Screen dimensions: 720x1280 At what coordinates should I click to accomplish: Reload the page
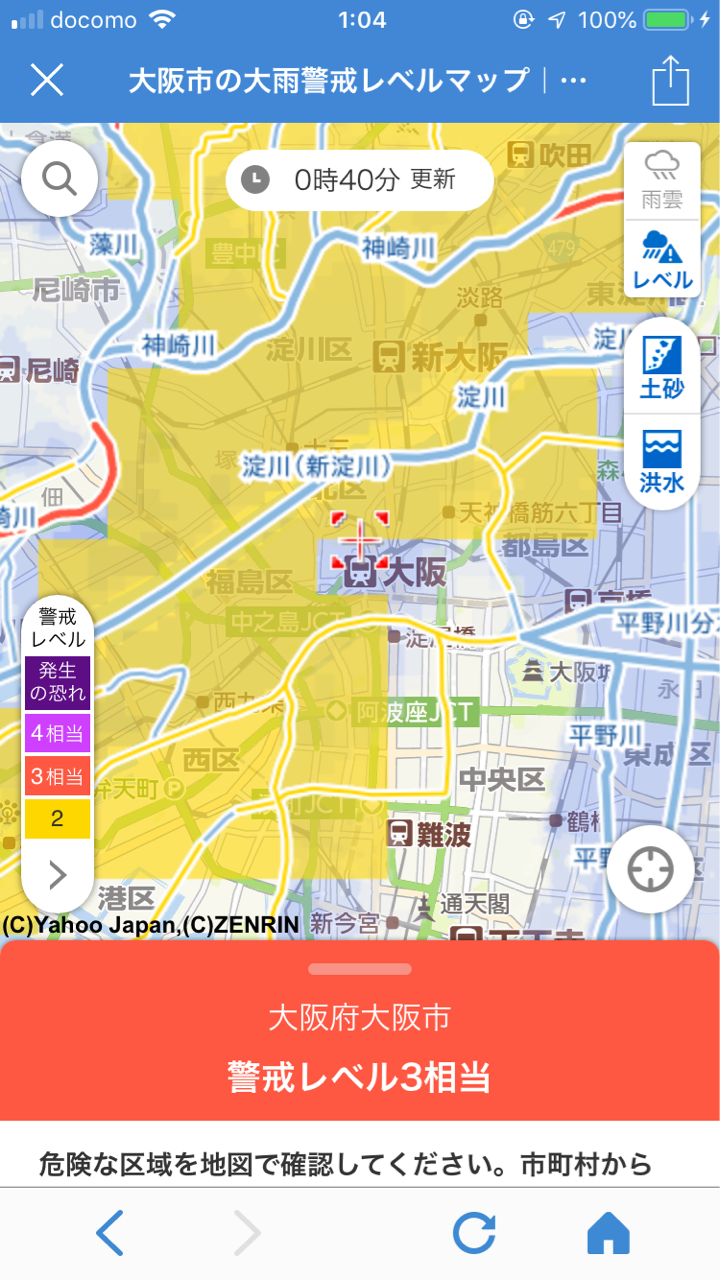click(474, 1234)
